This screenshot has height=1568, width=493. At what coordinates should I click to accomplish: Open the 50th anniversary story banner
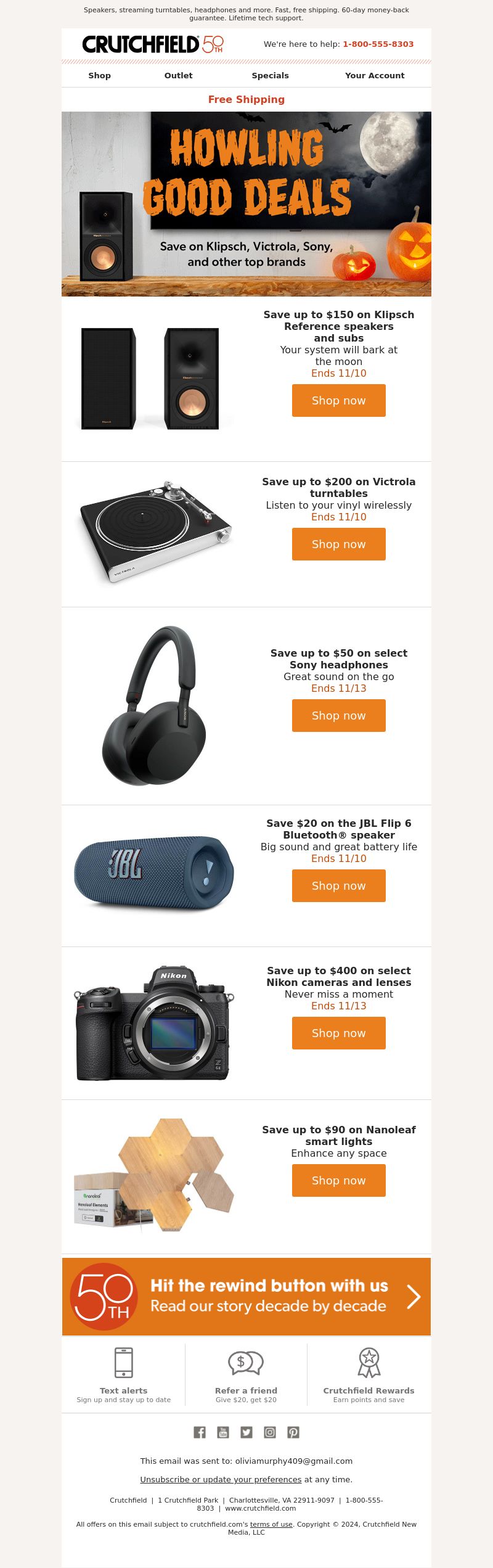coord(246,1297)
